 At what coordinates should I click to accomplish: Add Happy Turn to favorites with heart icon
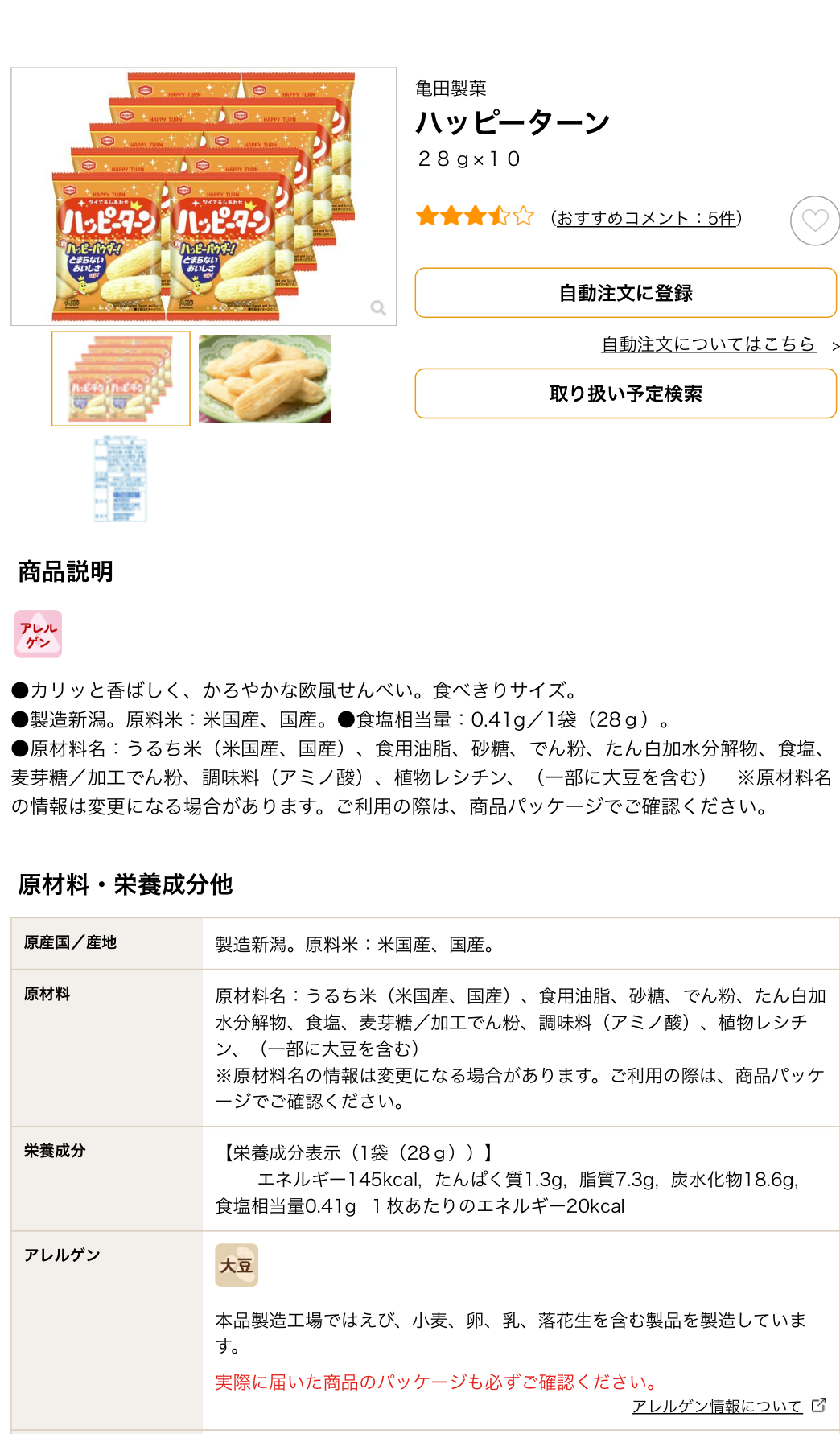point(814,220)
